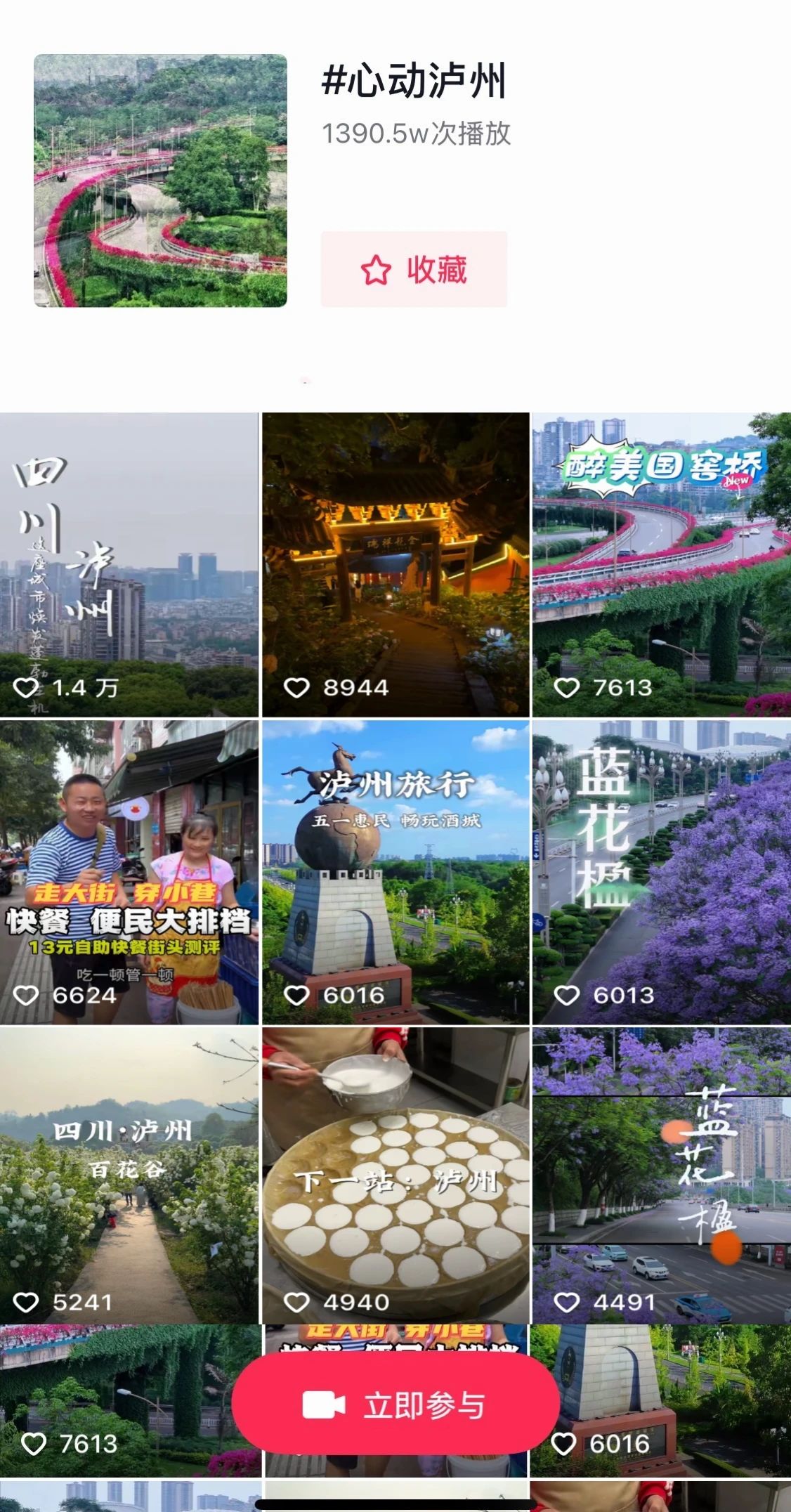This screenshot has height=1512, width=791.
Task: Click the 收藏 button
Action: [412, 271]
